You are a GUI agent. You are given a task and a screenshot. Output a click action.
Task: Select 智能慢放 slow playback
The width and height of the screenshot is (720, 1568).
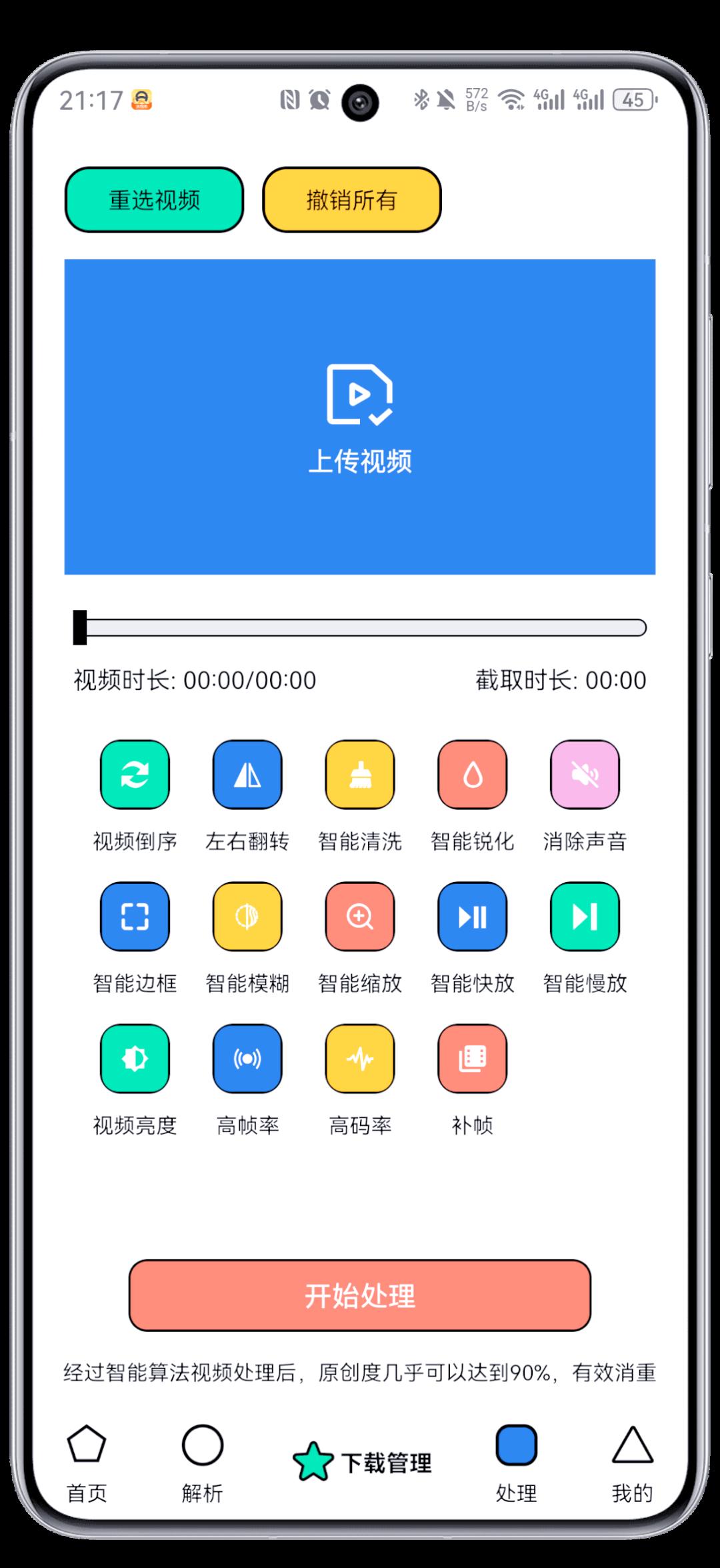tap(585, 917)
